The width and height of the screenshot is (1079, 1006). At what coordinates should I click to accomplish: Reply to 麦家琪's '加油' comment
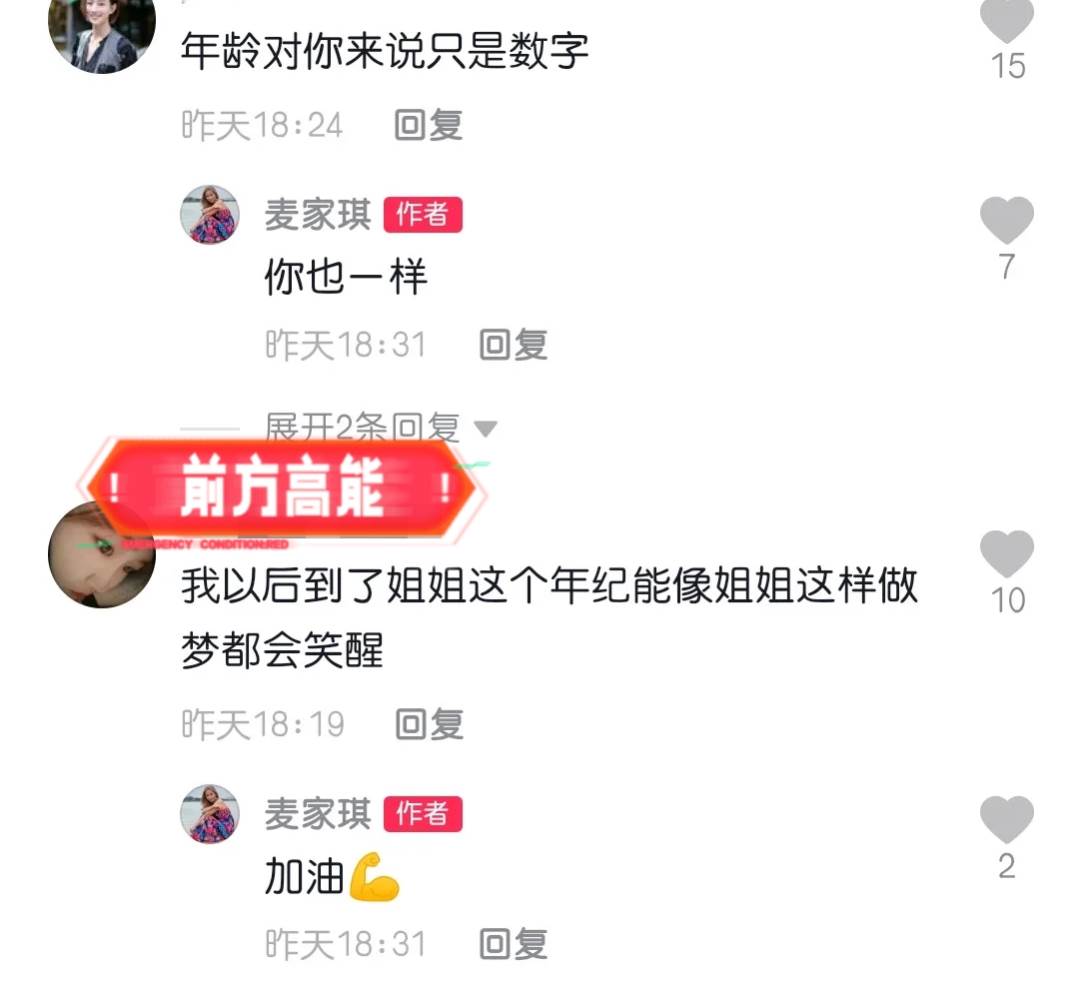[x=513, y=943]
